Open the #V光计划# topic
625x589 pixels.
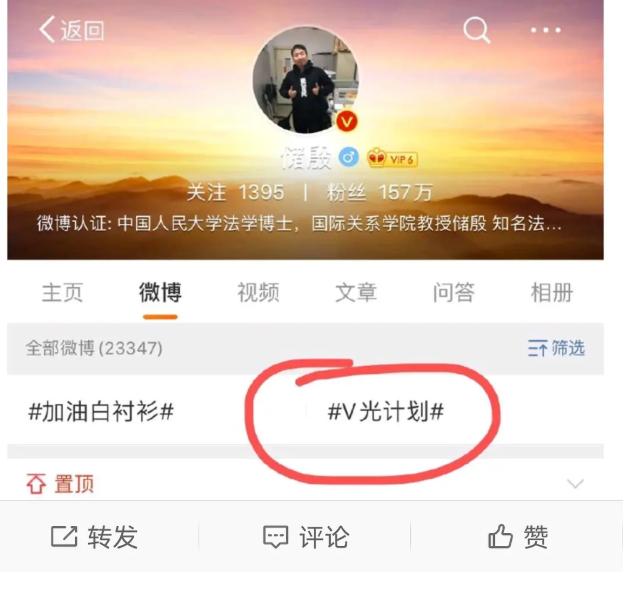[x=385, y=411]
